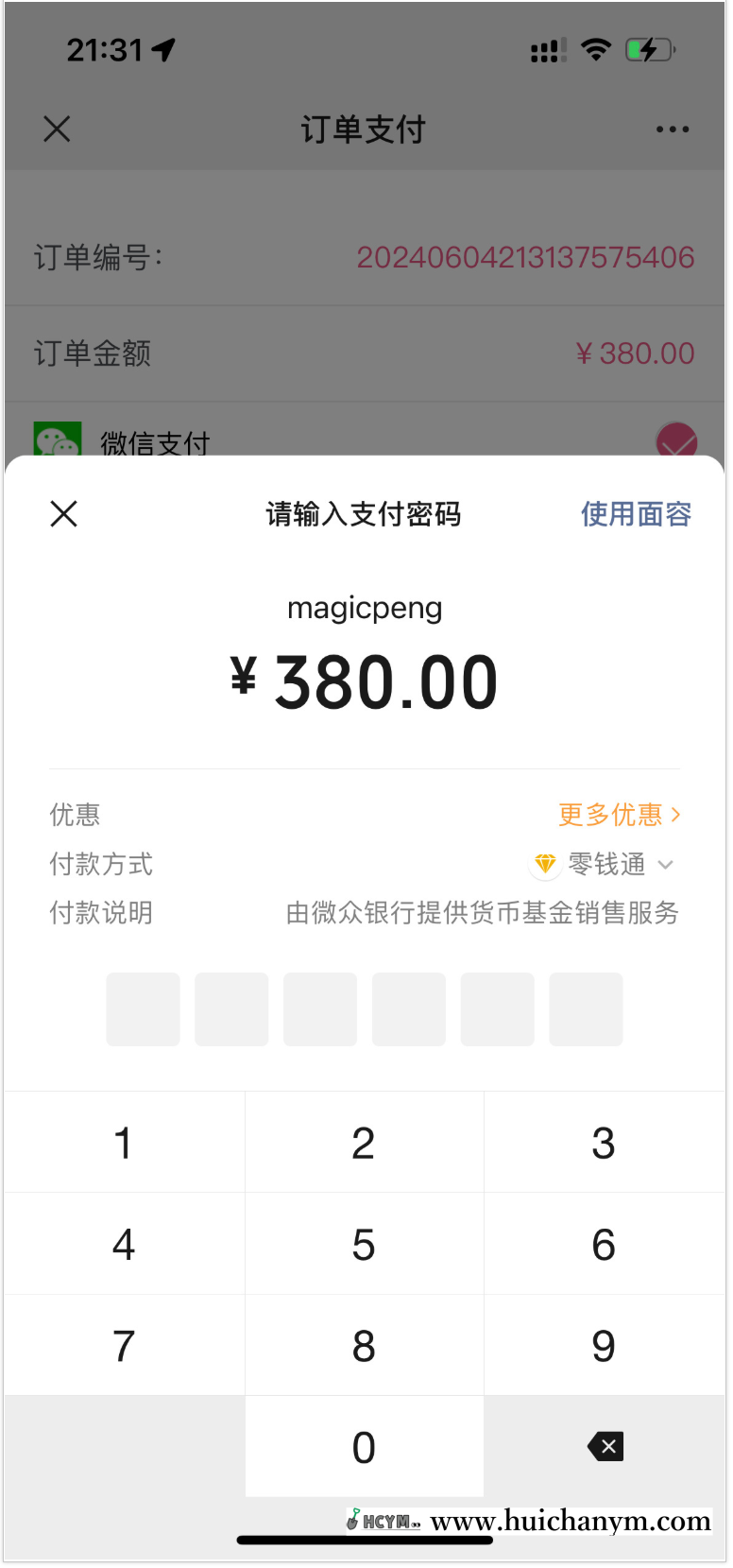Click 使用面容 to pay with Face ID
733x1568 pixels.
pos(636,513)
